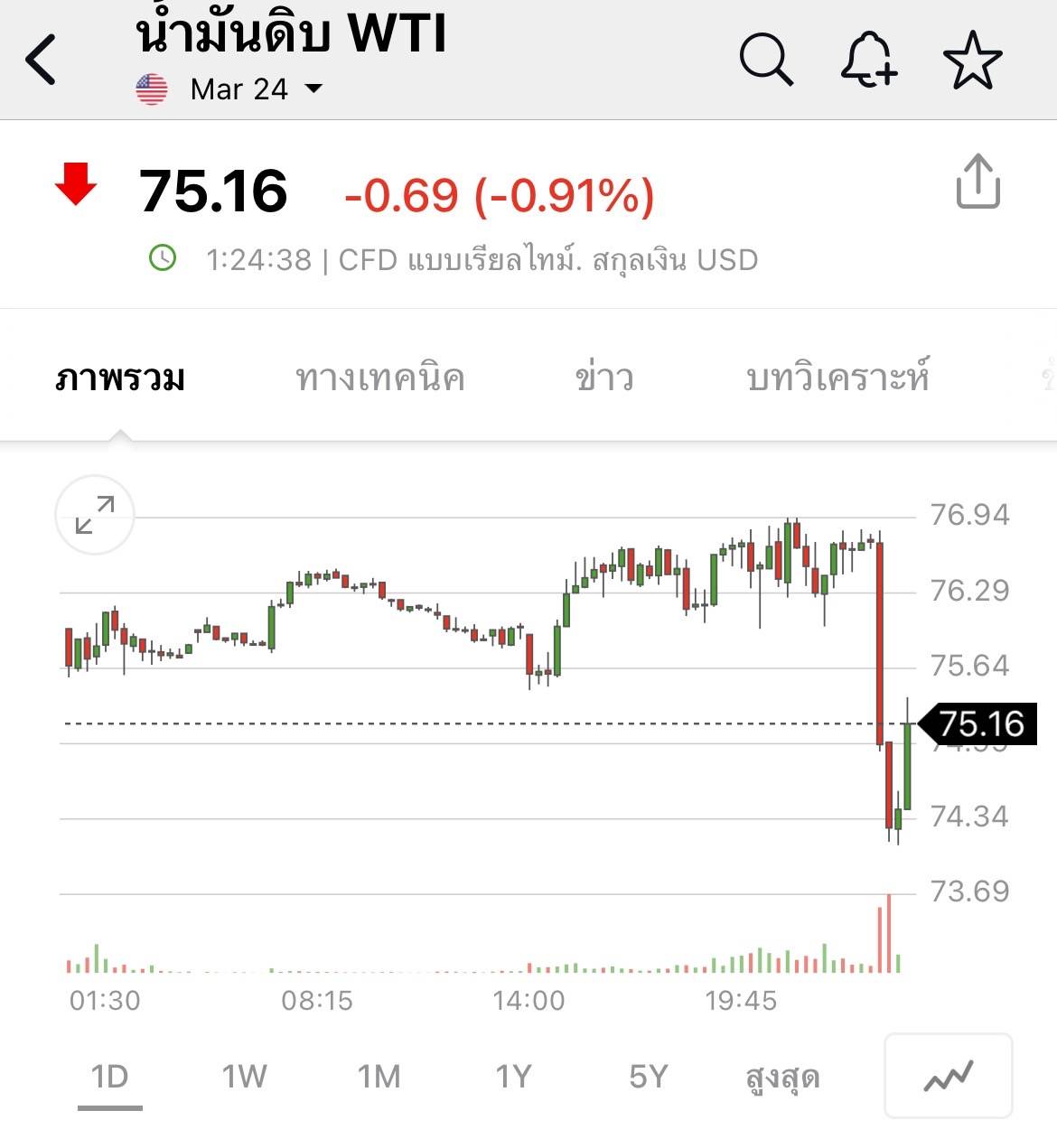Select the สูงสุด chart range
The width and height of the screenshot is (1057, 1148).
click(x=782, y=1078)
